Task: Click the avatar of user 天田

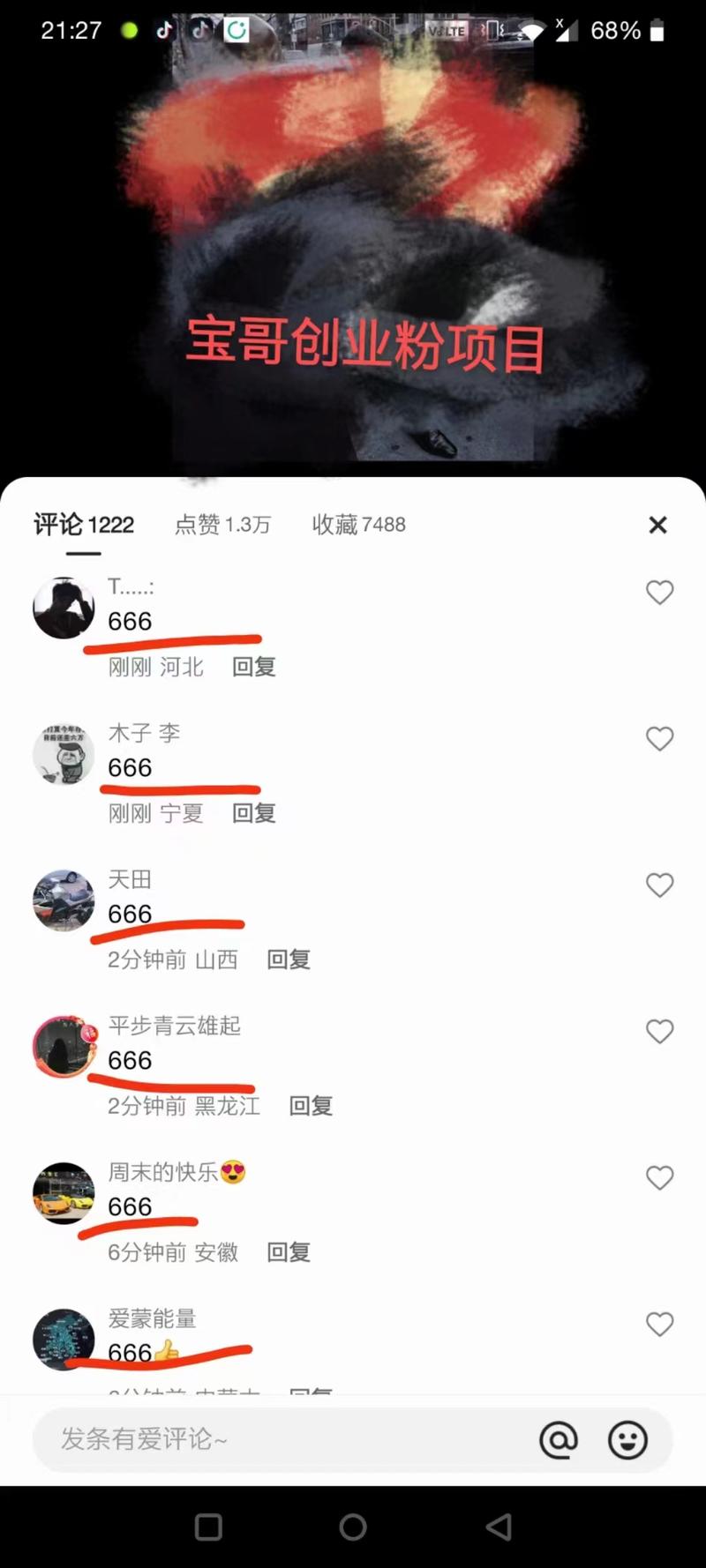Action: coord(63,900)
